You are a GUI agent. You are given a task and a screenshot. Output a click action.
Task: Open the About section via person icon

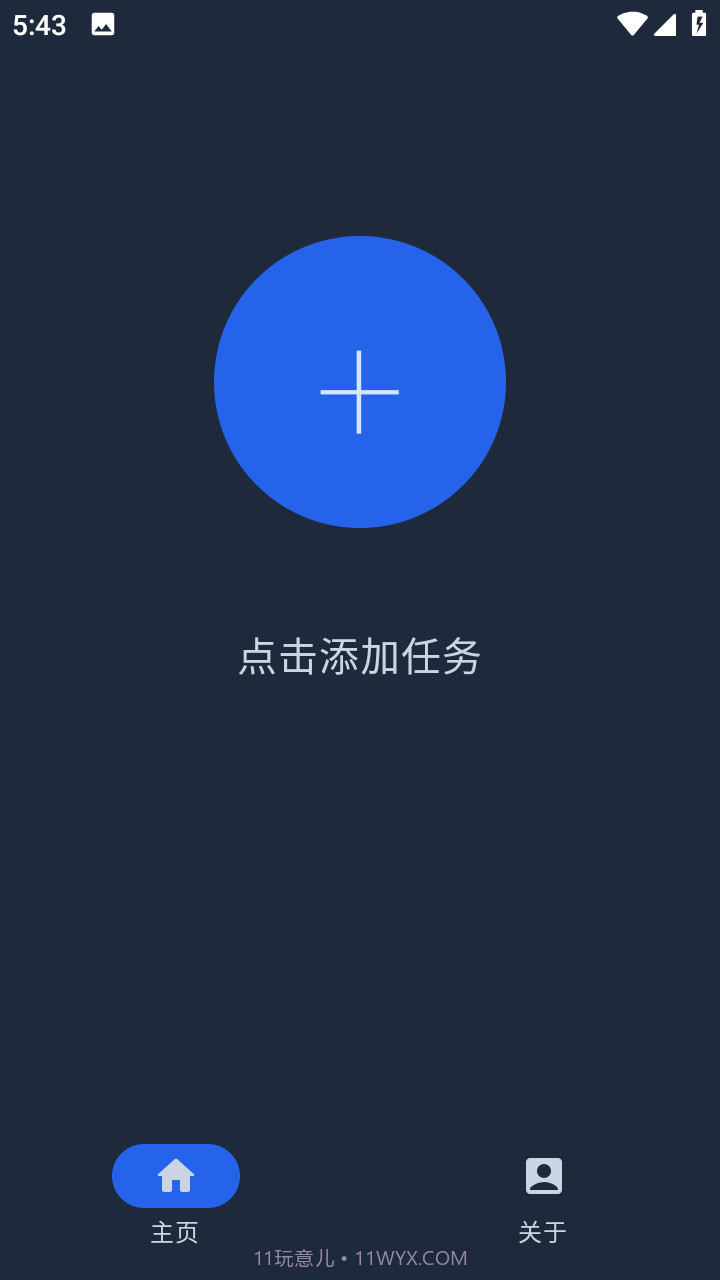pos(542,1175)
